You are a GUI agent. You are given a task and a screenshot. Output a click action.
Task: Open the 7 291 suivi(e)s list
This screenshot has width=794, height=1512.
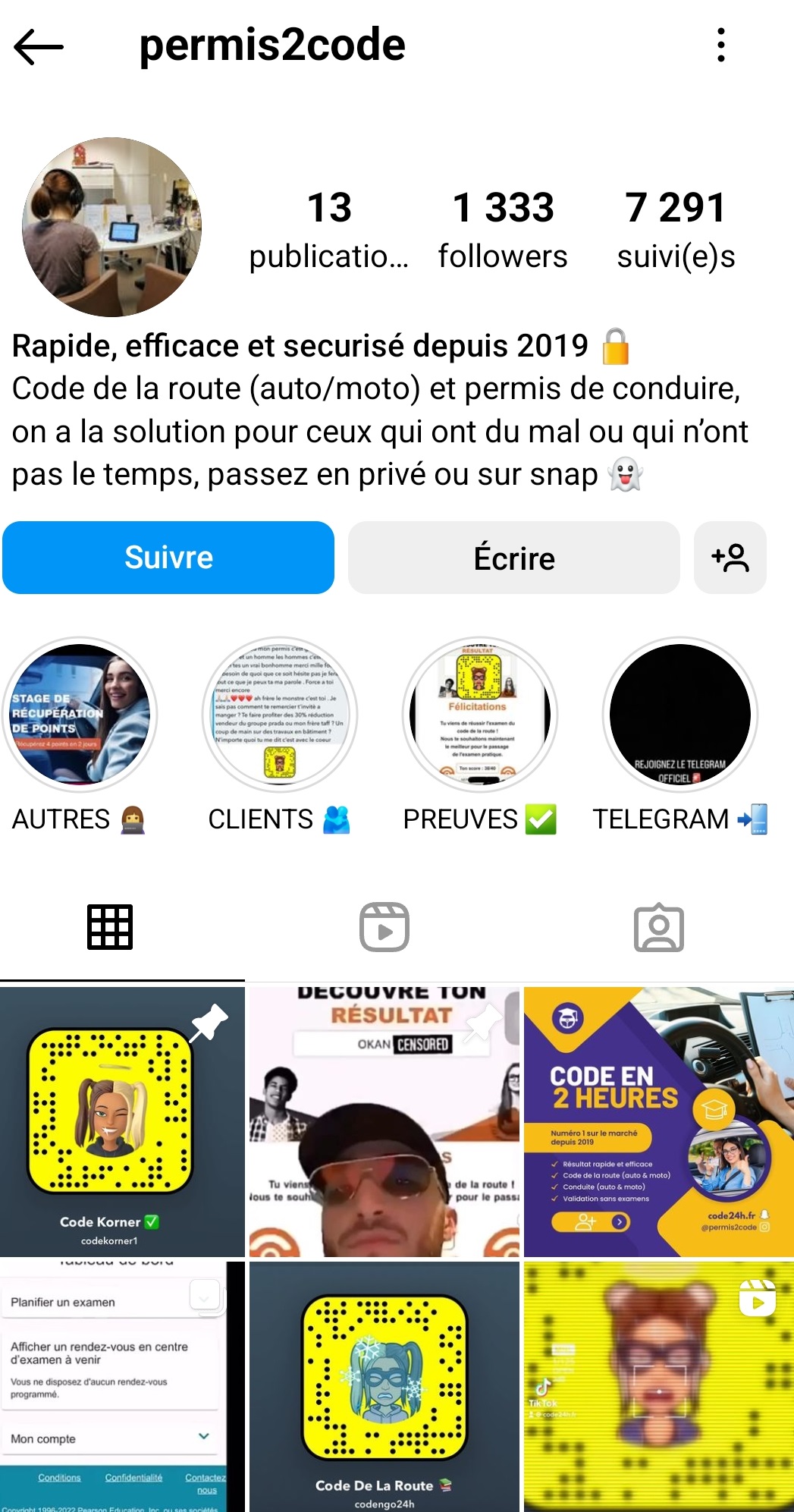676,229
